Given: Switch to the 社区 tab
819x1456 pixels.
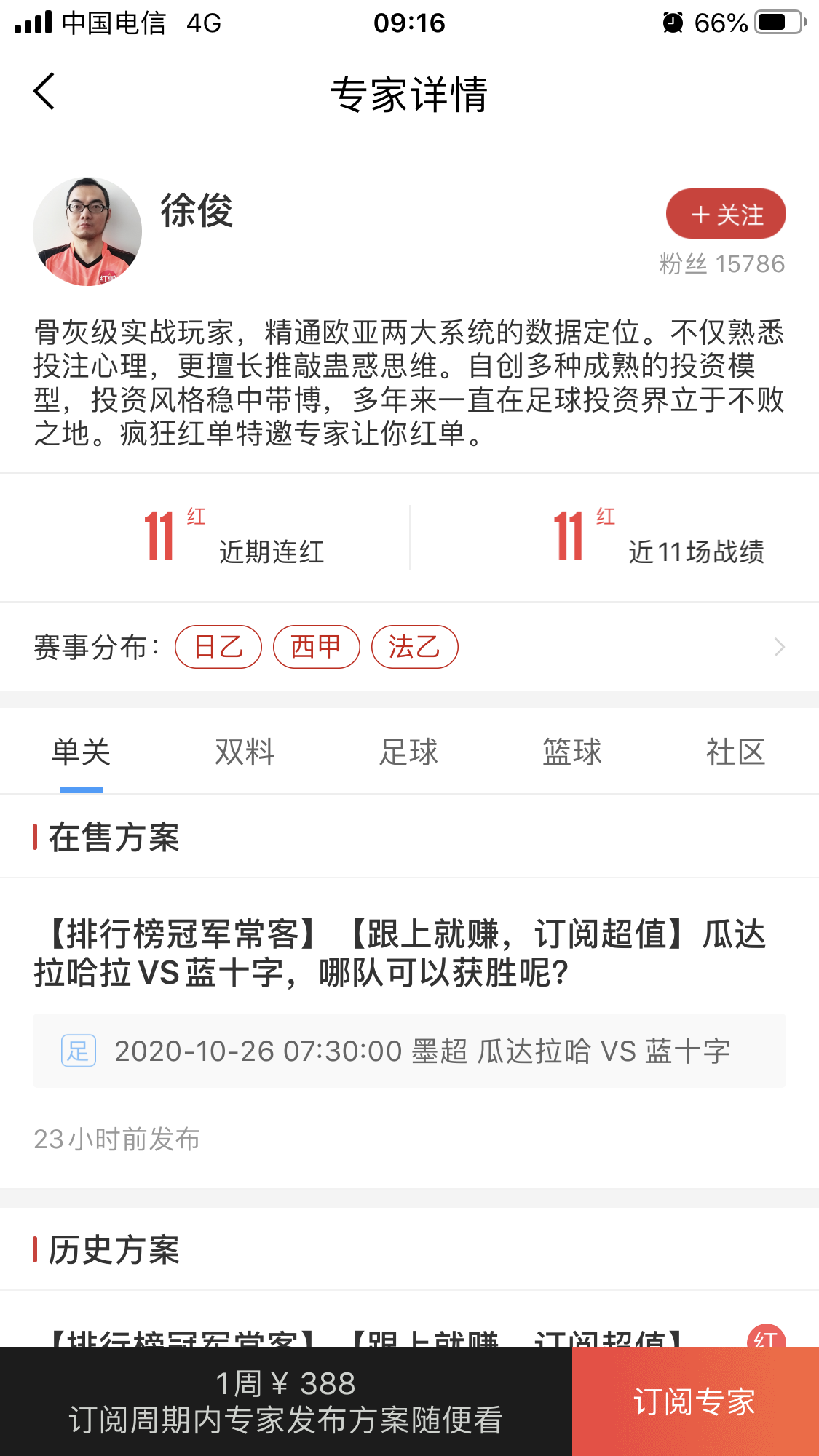Looking at the screenshot, I should tap(735, 752).
